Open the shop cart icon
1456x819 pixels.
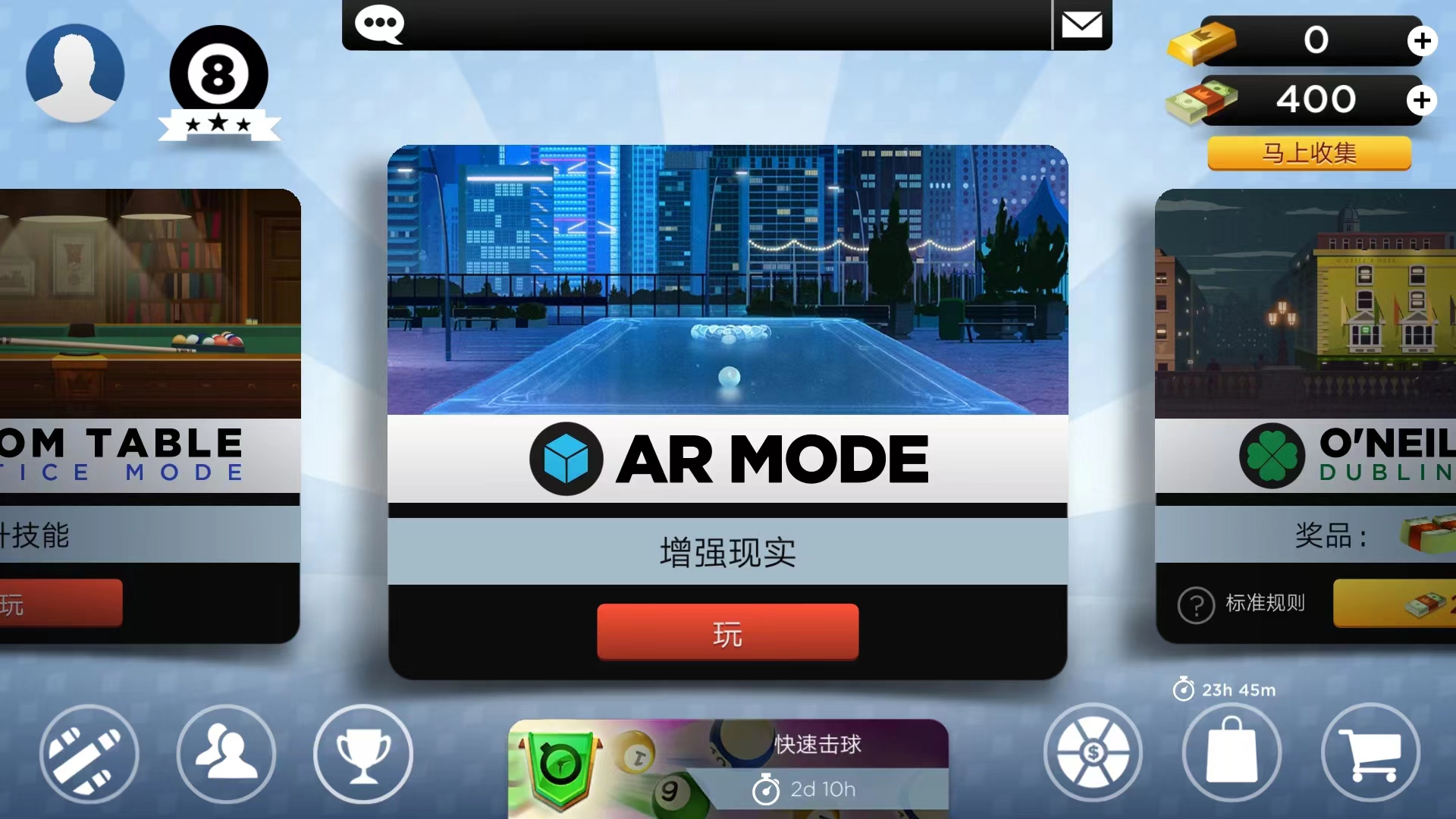(1370, 753)
